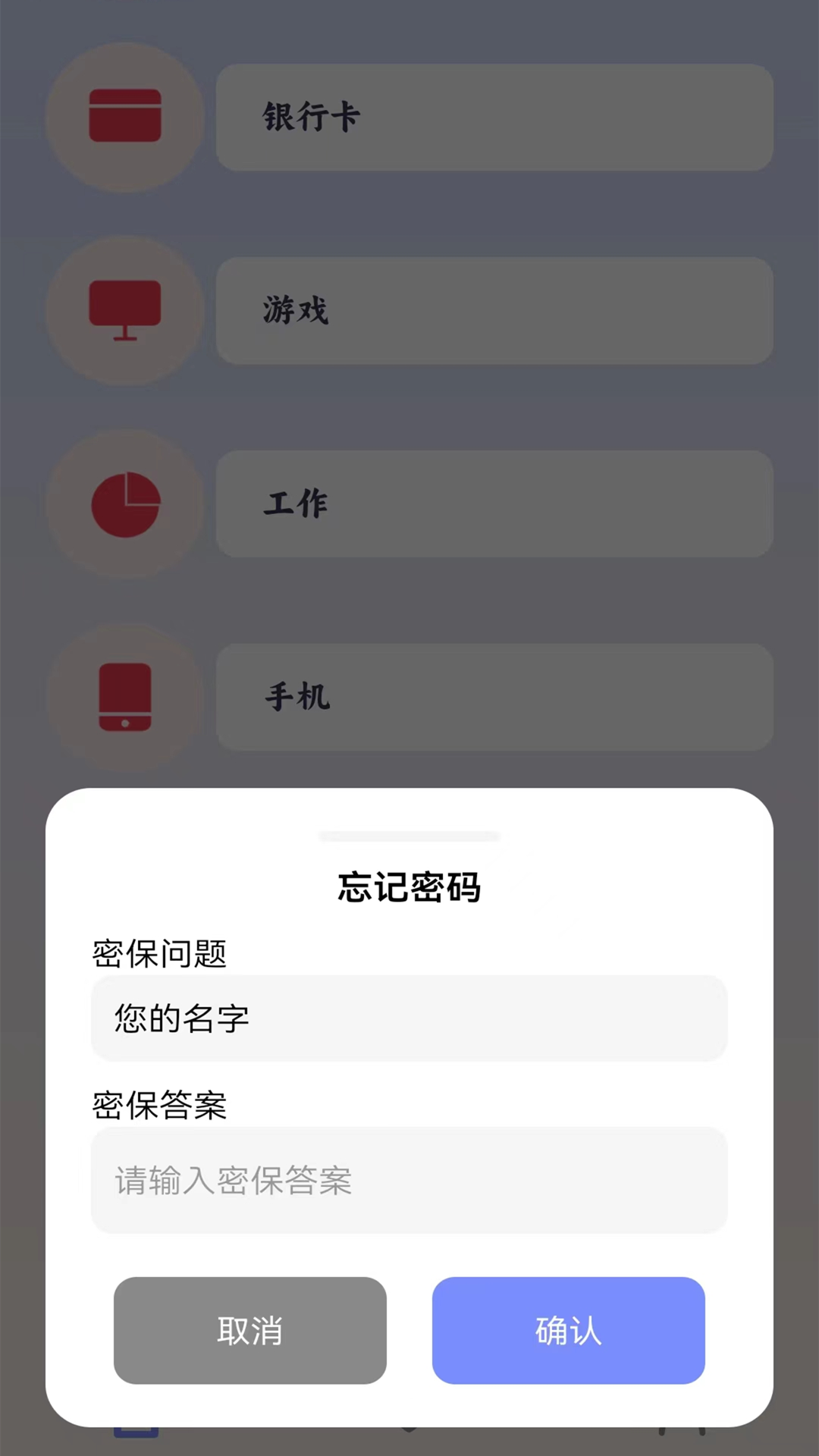
Task: Collapse dialog using the top drag handle
Action: 409,835
